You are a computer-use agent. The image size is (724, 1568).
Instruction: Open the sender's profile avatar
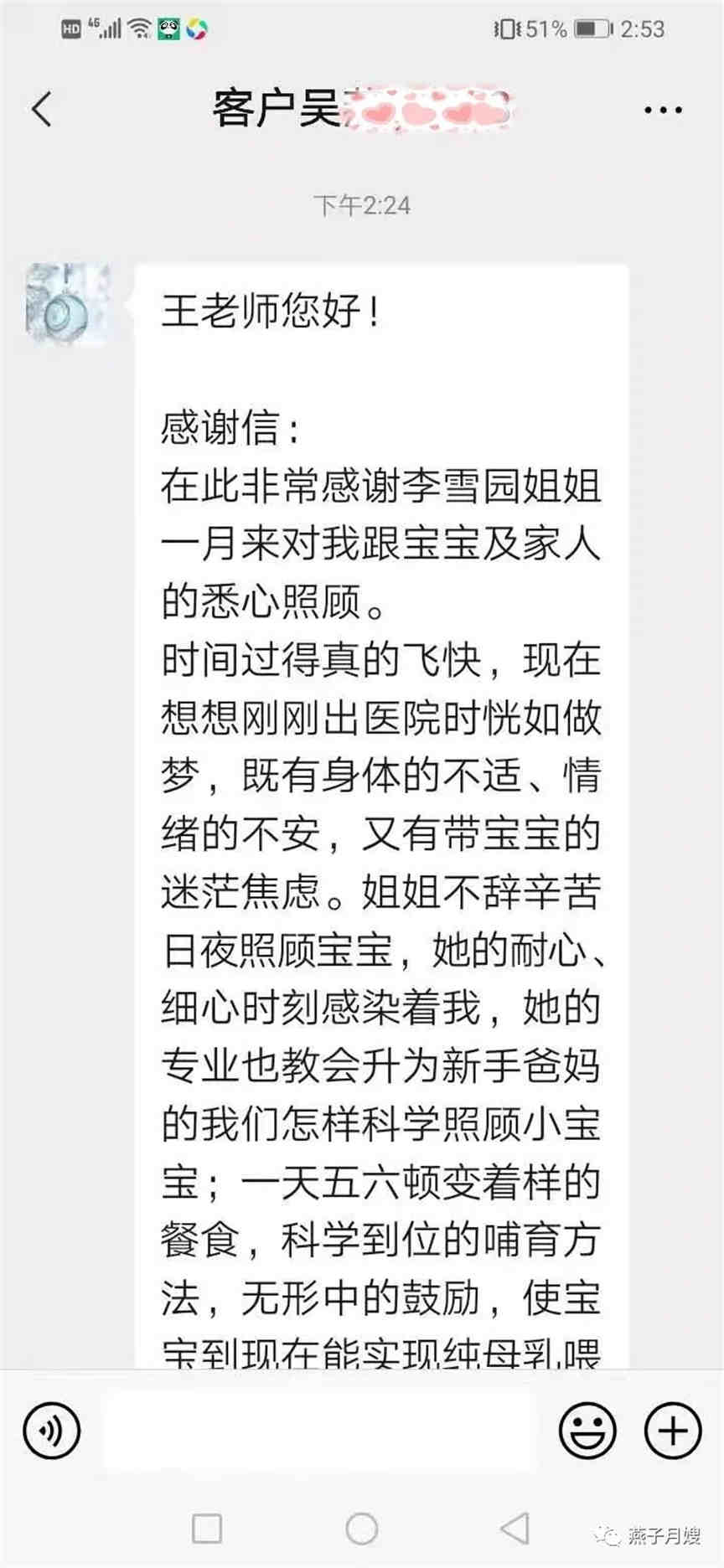coord(68,305)
